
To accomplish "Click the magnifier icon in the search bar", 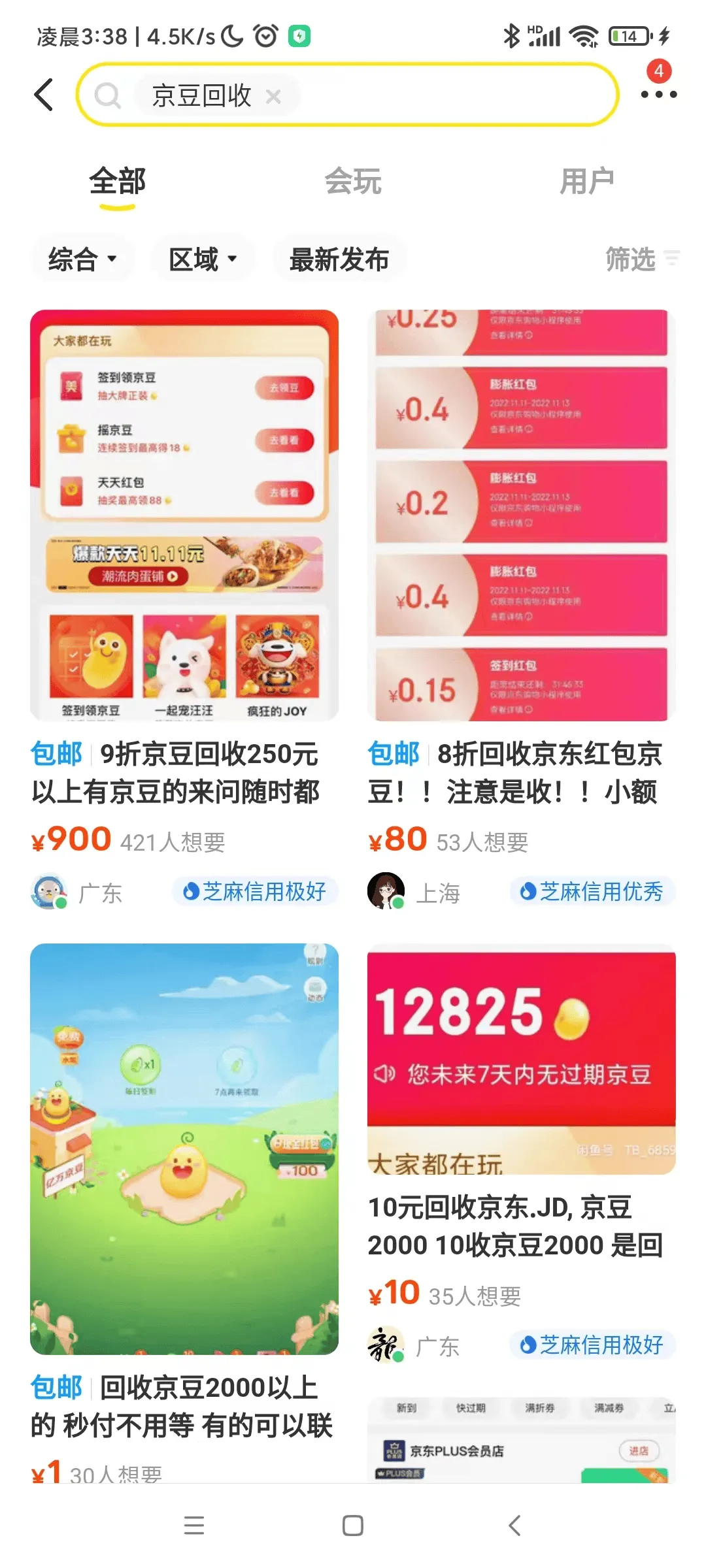I will (x=109, y=95).
